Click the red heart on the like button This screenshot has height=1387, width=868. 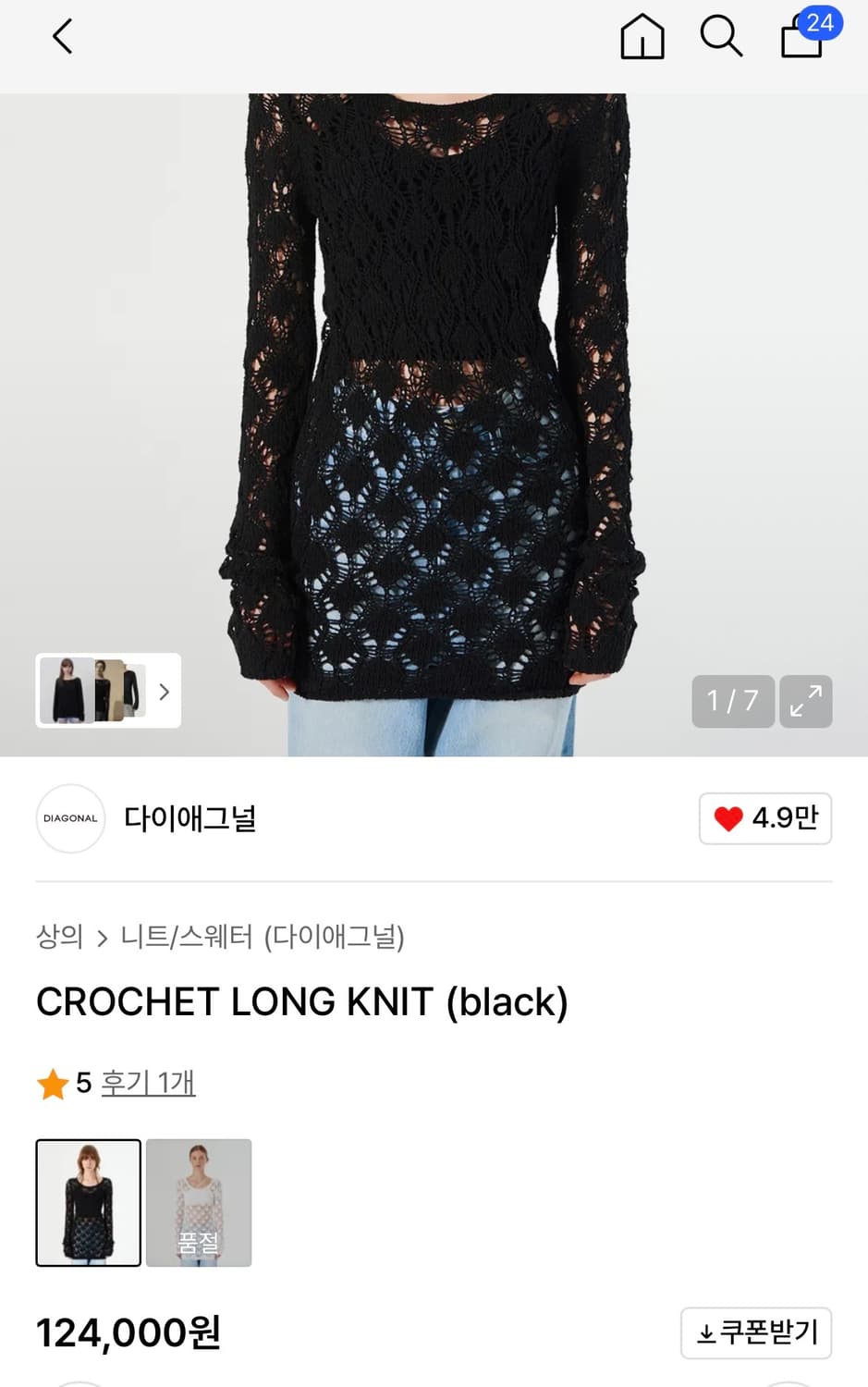pyautogui.click(x=729, y=818)
